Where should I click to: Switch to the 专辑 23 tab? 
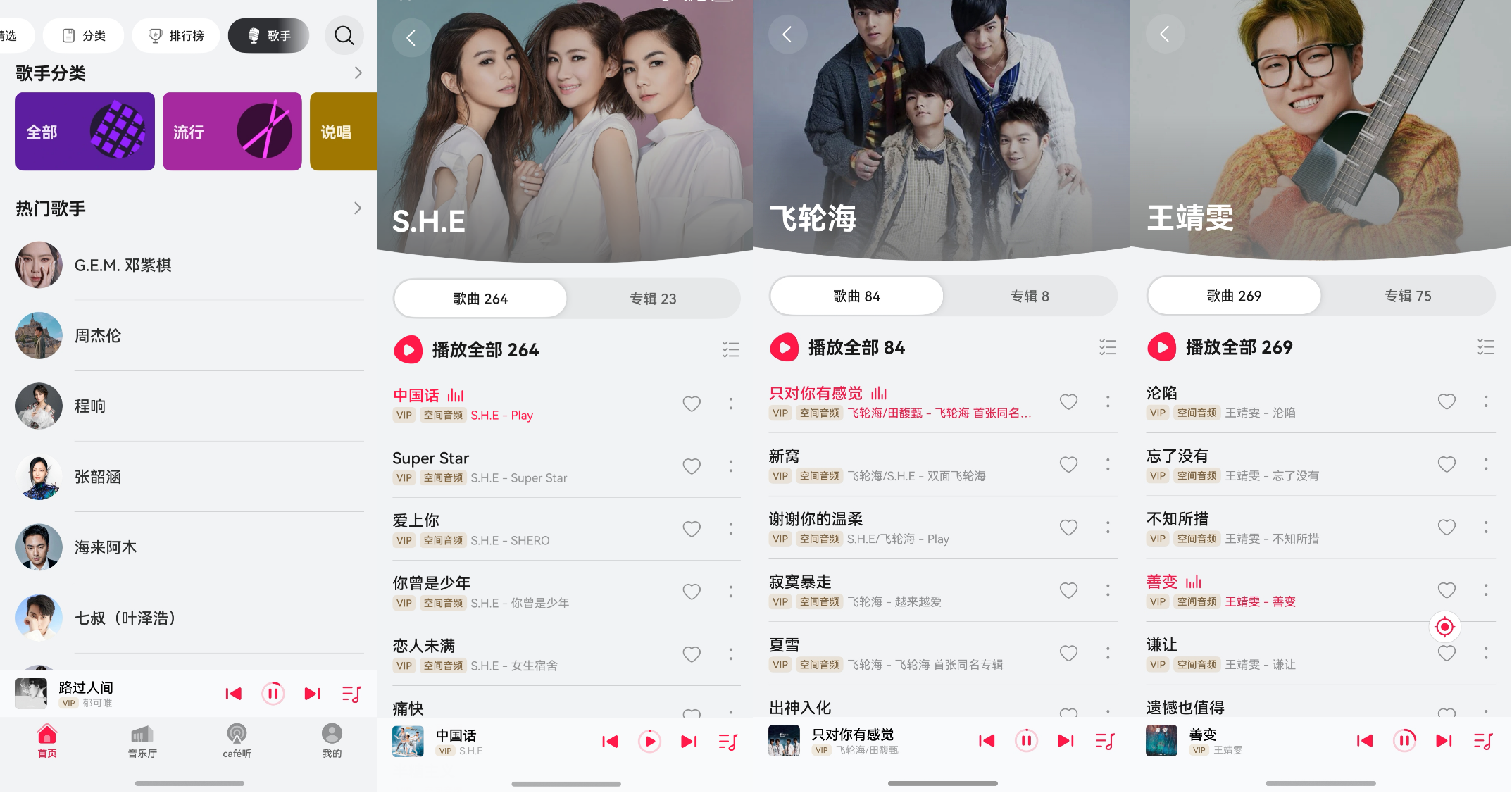653,299
